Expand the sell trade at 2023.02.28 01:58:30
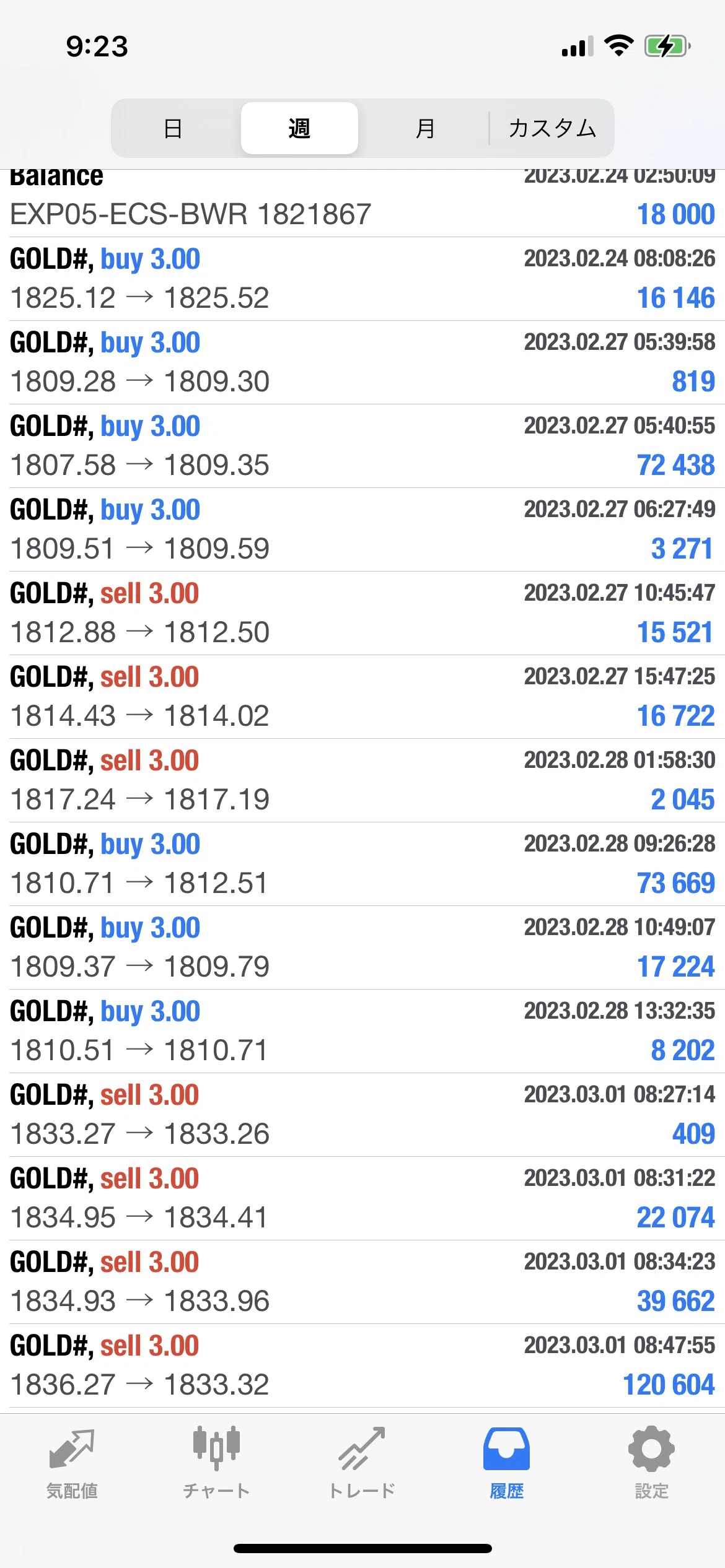 362,780
